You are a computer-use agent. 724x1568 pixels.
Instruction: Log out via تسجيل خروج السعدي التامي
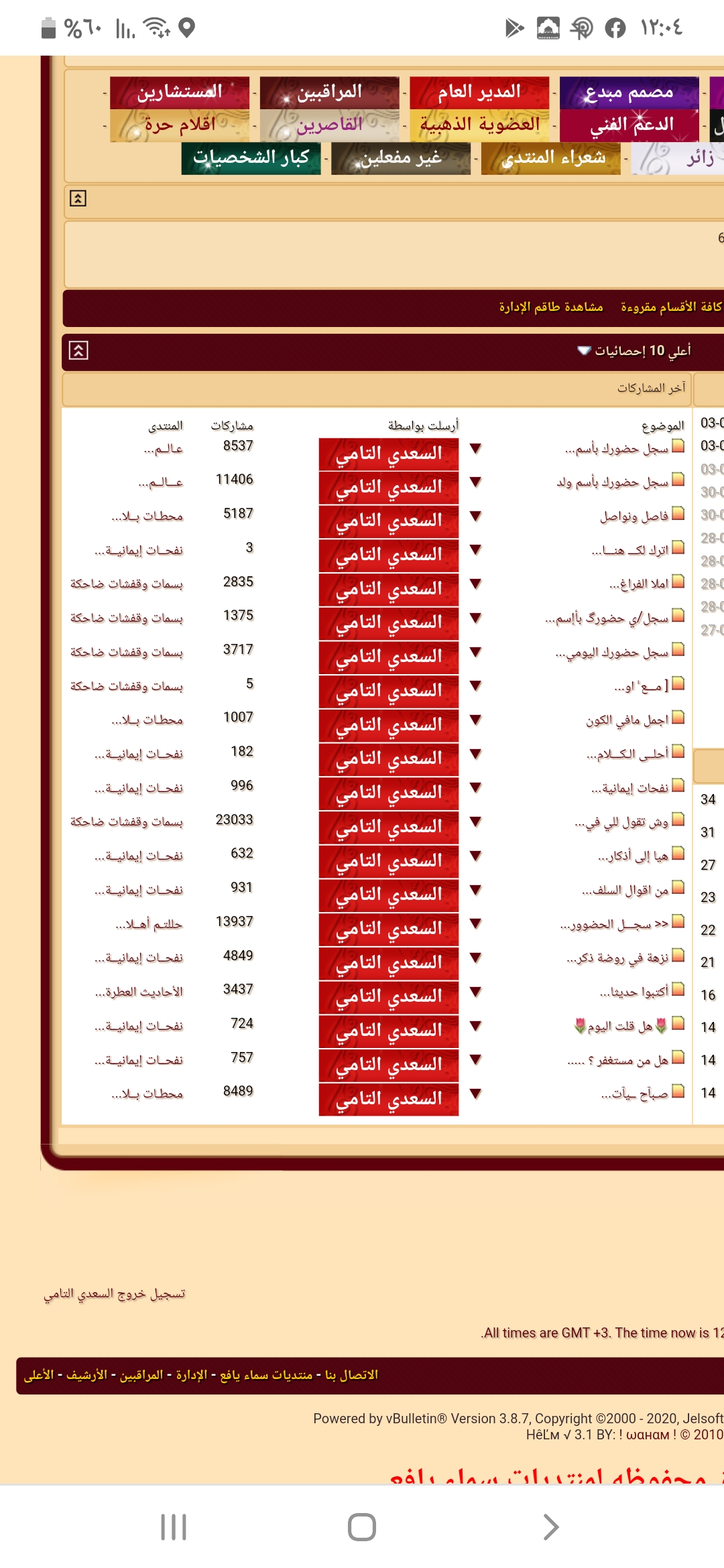(x=115, y=1293)
